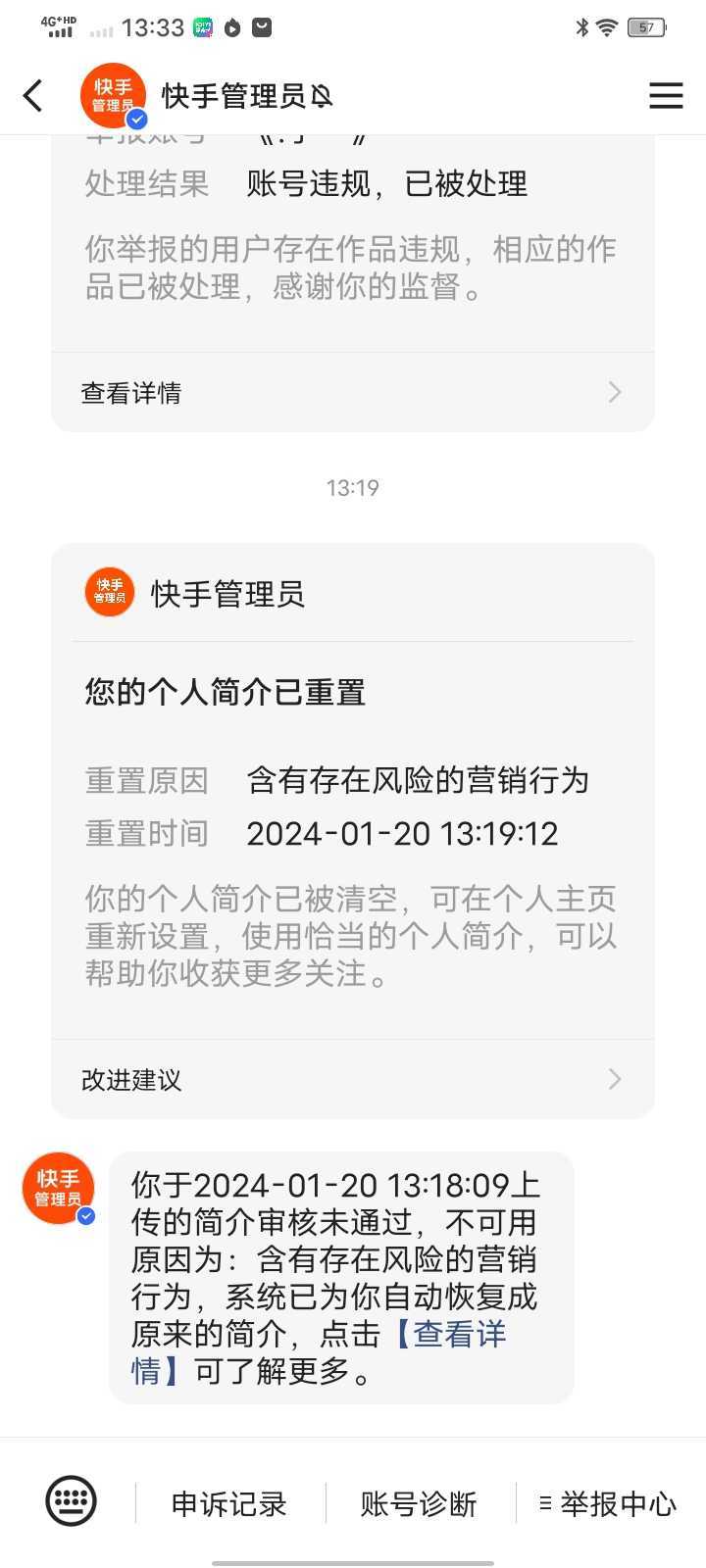This screenshot has height=1568, width=706.
Task: Tap the 【查看详情】 link in the message
Action: tap(319, 1352)
